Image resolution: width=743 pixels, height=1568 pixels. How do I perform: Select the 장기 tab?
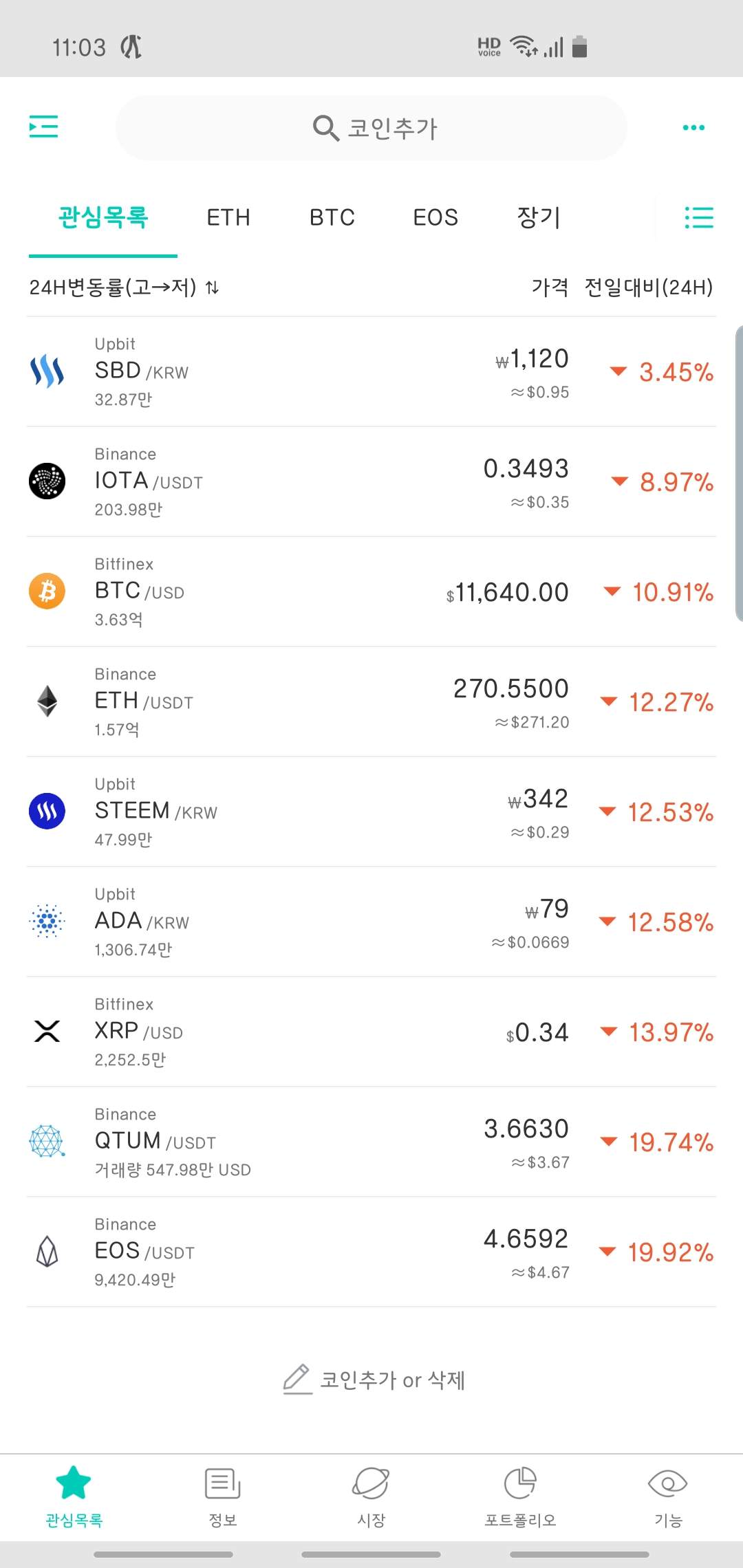coord(539,217)
